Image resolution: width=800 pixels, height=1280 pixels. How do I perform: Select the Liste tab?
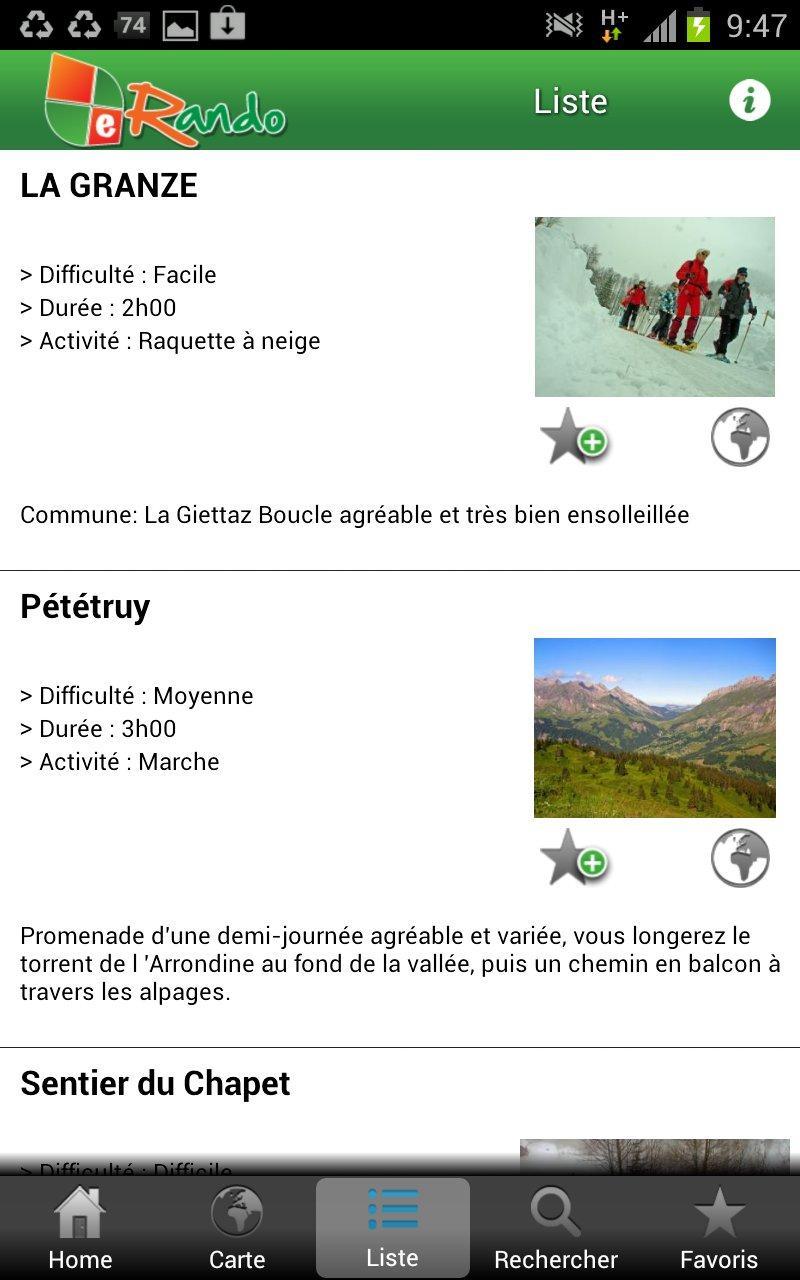[x=392, y=1228]
